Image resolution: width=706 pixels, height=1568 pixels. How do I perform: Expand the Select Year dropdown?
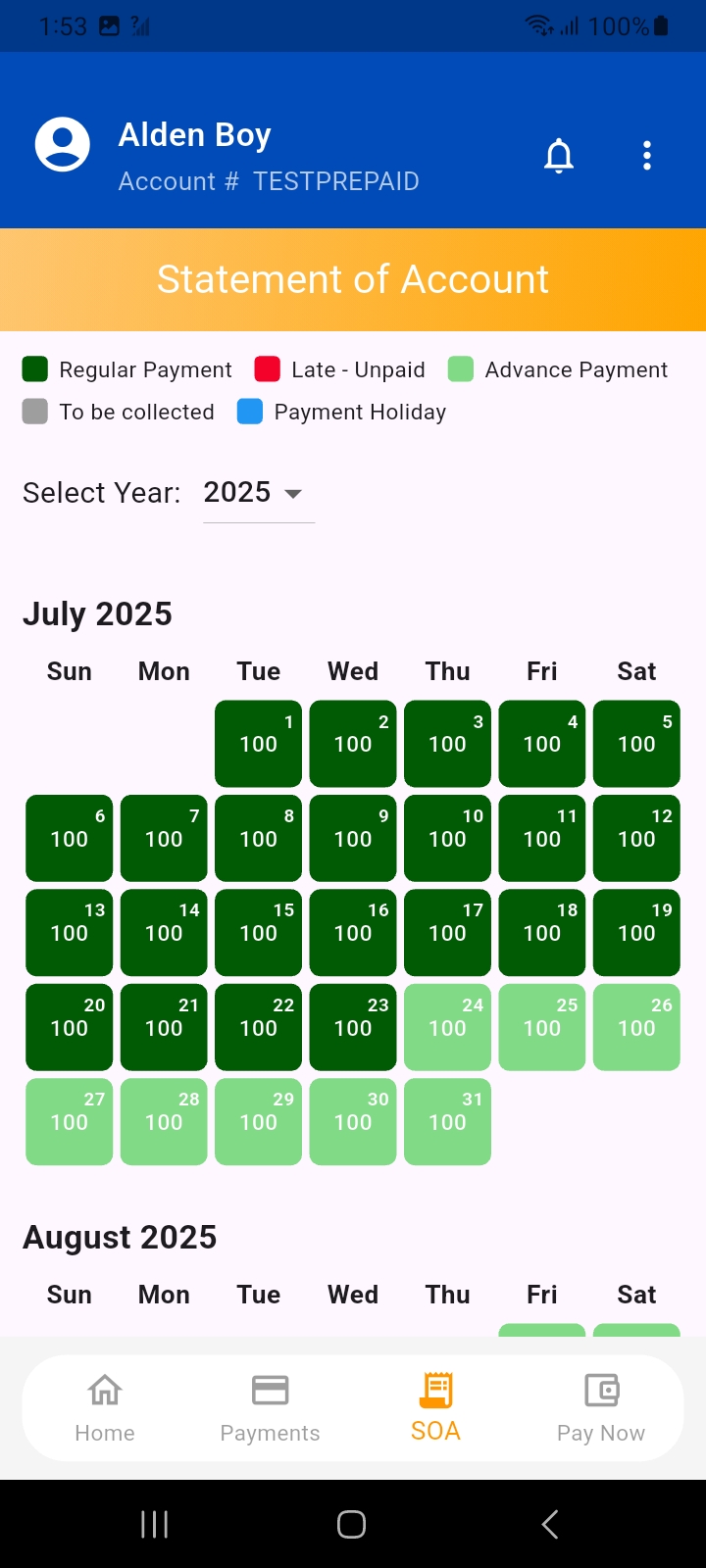point(258,493)
